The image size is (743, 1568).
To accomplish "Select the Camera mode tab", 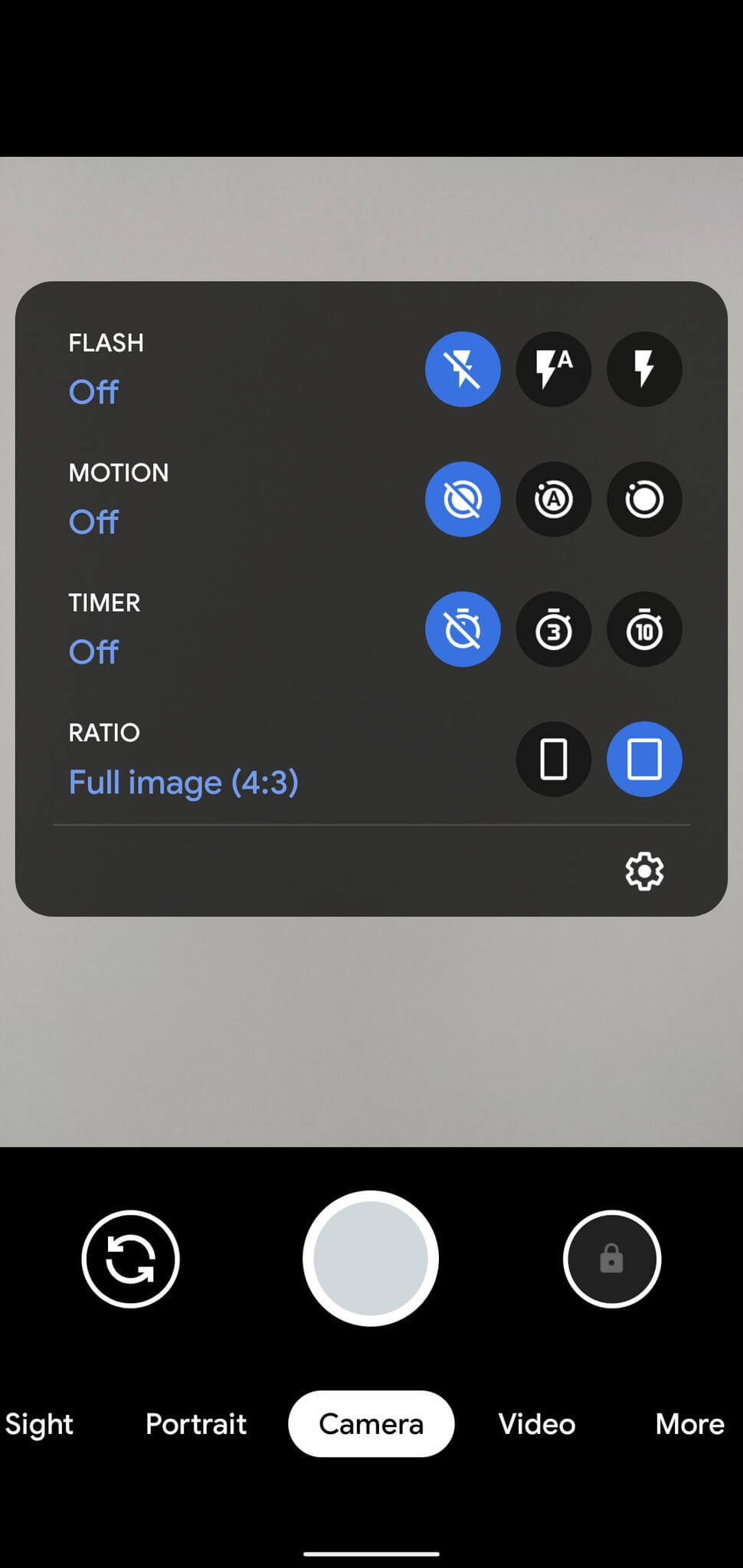I will [371, 1424].
